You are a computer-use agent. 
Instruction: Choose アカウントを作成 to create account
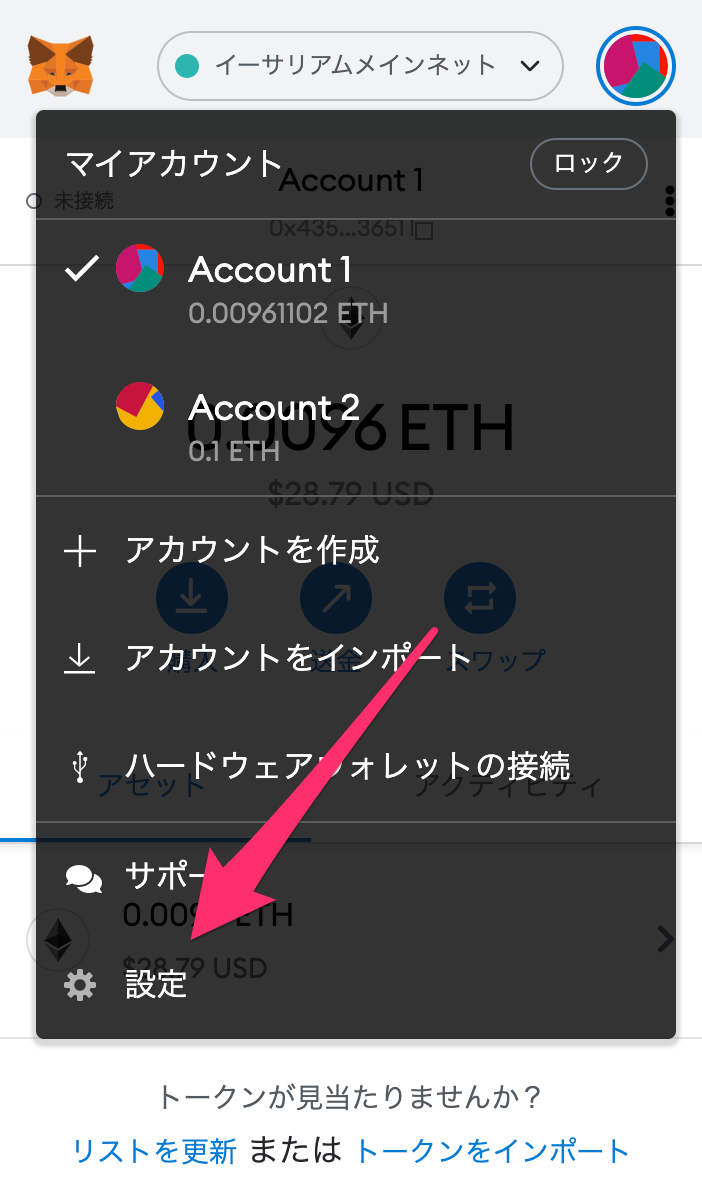pyautogui.click(x=356, y=550)
